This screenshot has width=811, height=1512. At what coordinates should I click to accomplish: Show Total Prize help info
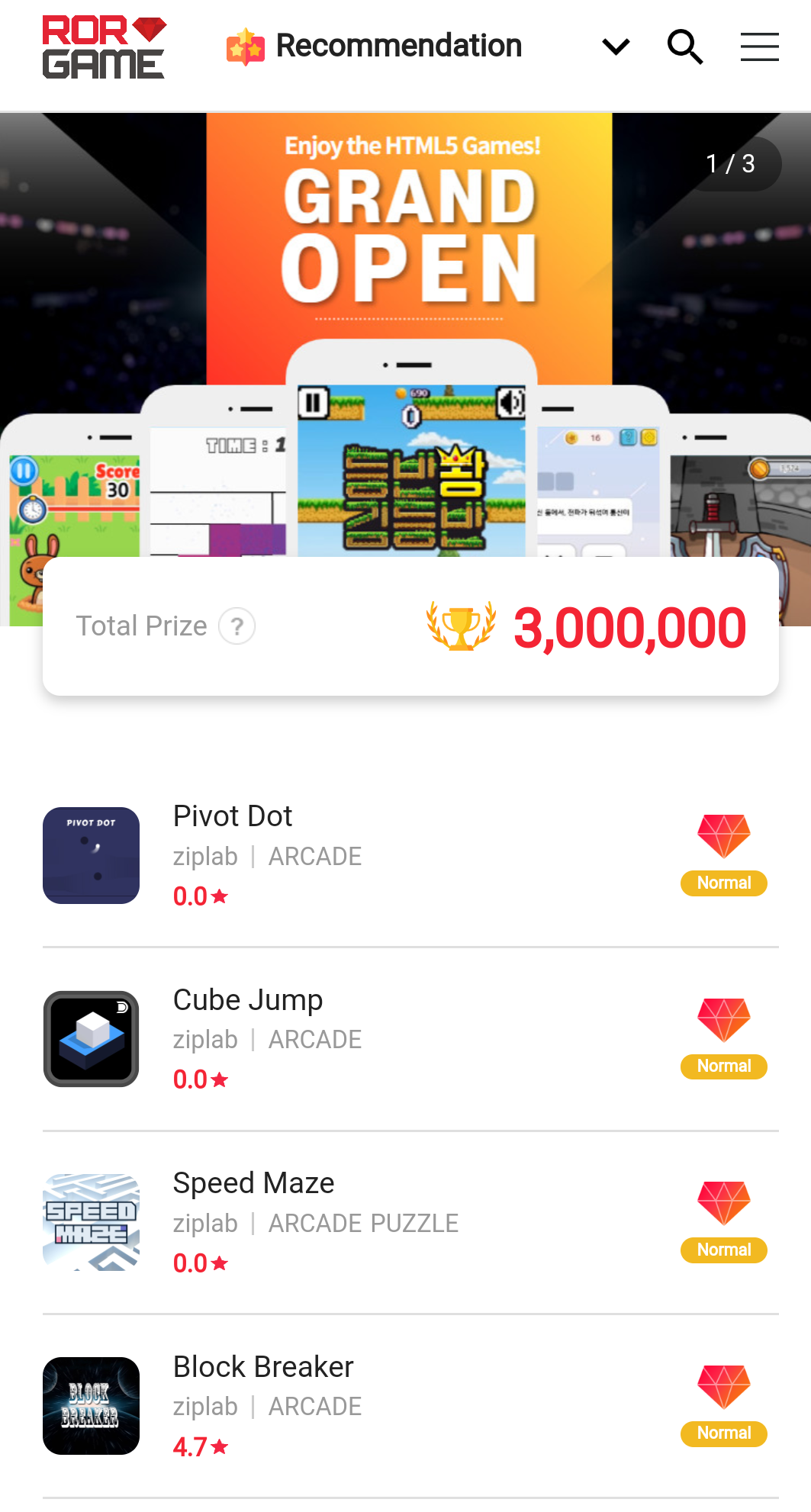coord(237,626)
